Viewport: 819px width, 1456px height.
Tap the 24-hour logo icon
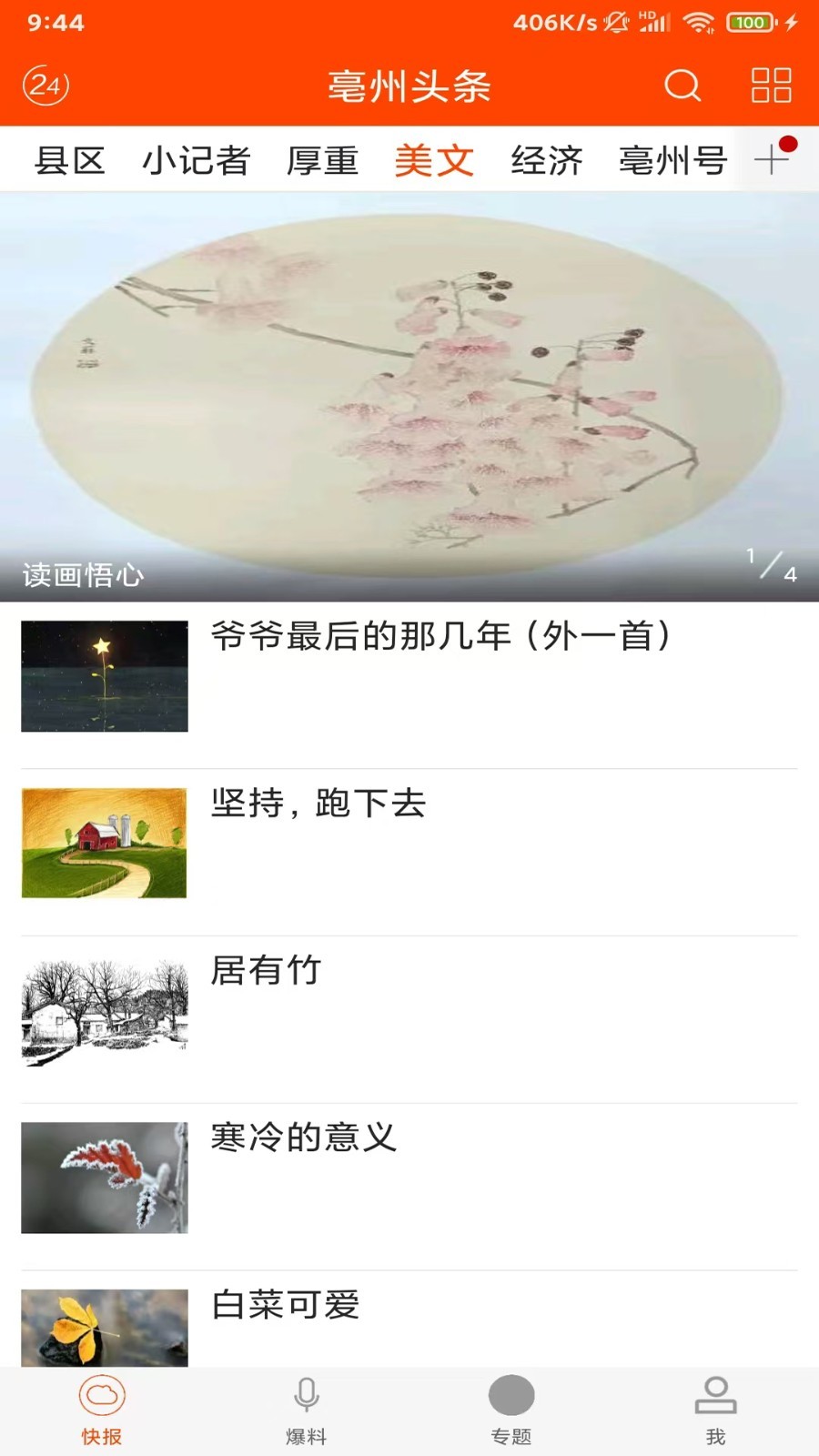point(44,86)
